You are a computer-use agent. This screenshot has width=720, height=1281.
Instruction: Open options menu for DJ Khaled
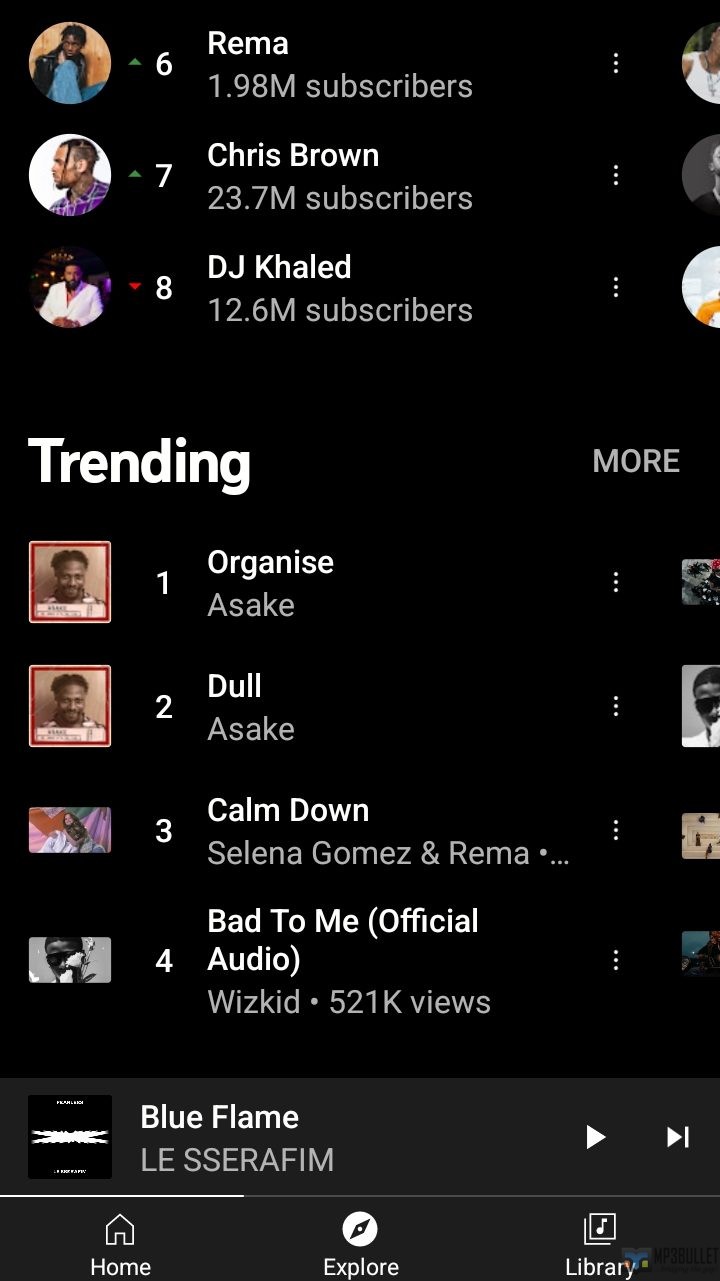coord(615,288)
